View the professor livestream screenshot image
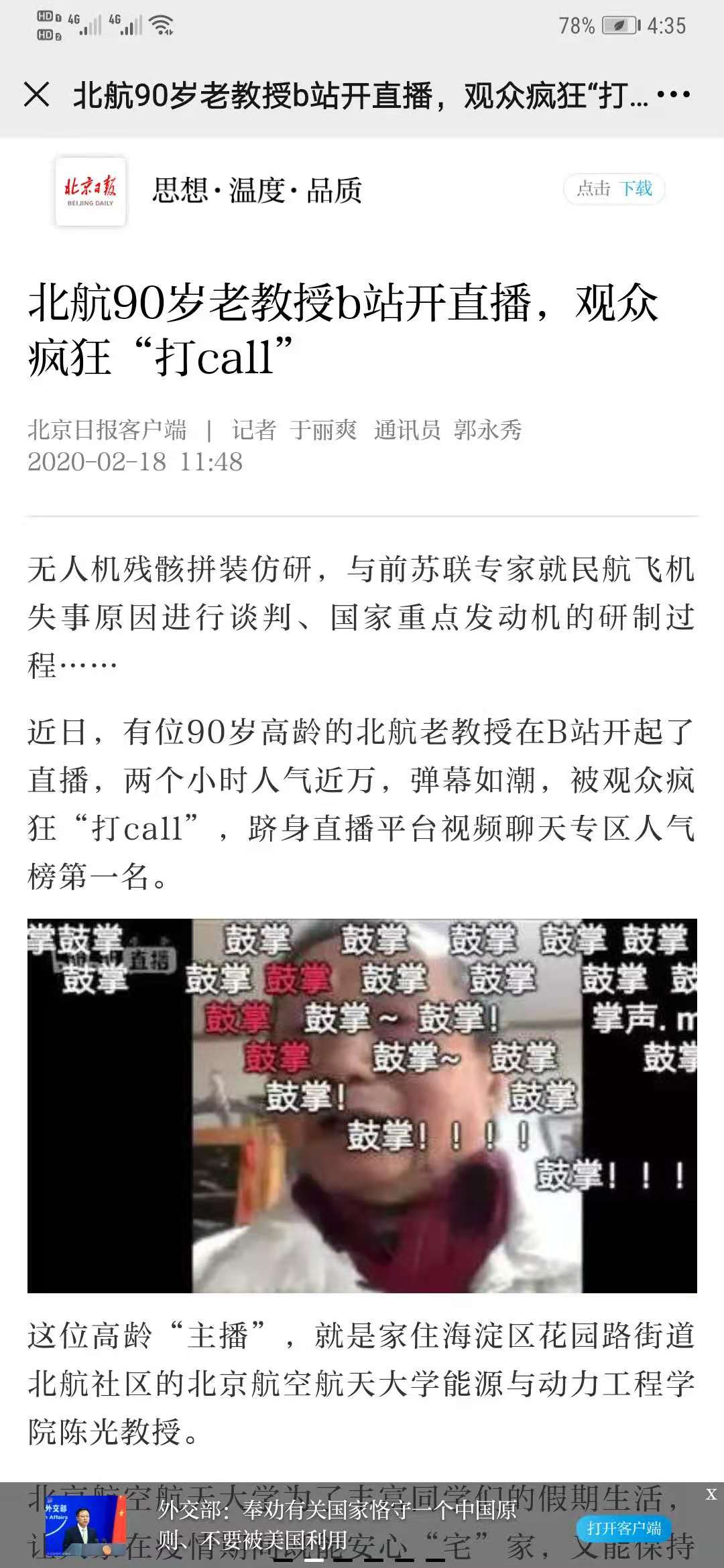The image size is (724, 1568). (x=362, y=1106)
